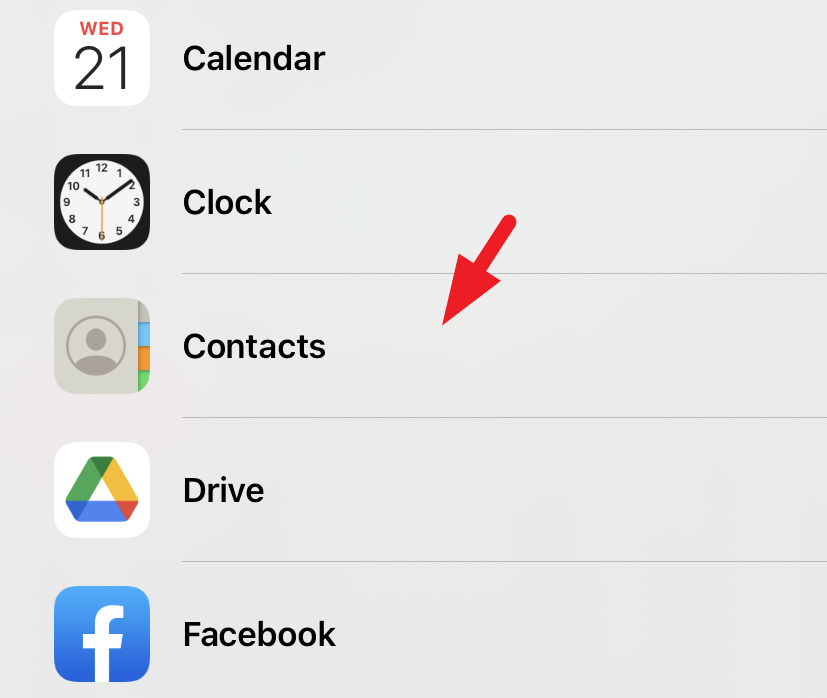Image resolution: width=827 pixels, height=698 pixels.
Task: Open the Contacts entry
Action: click(x=254, y=346)
